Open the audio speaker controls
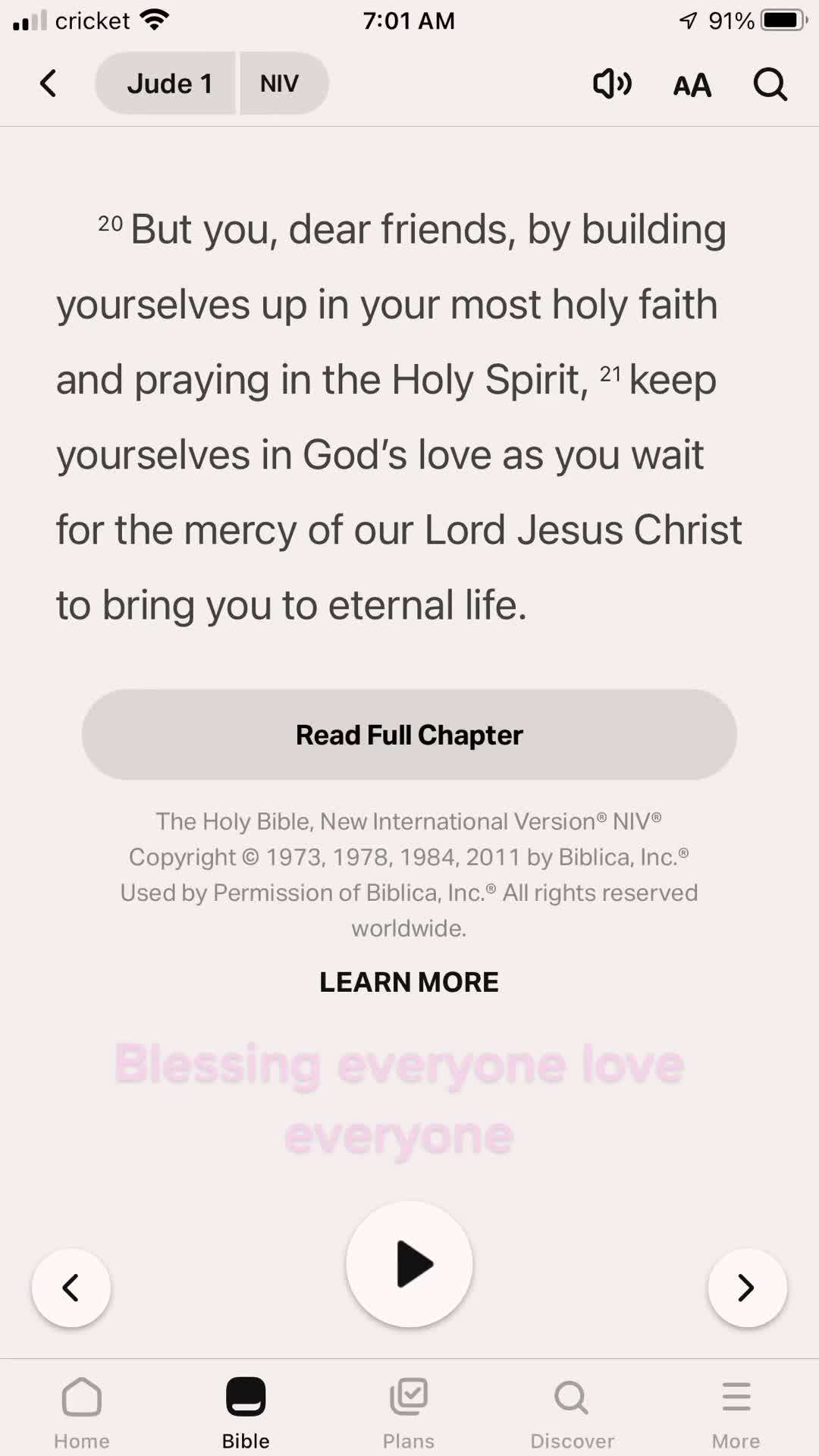The height and width of the screenshot is (1456, 819). tap(612, 83)
